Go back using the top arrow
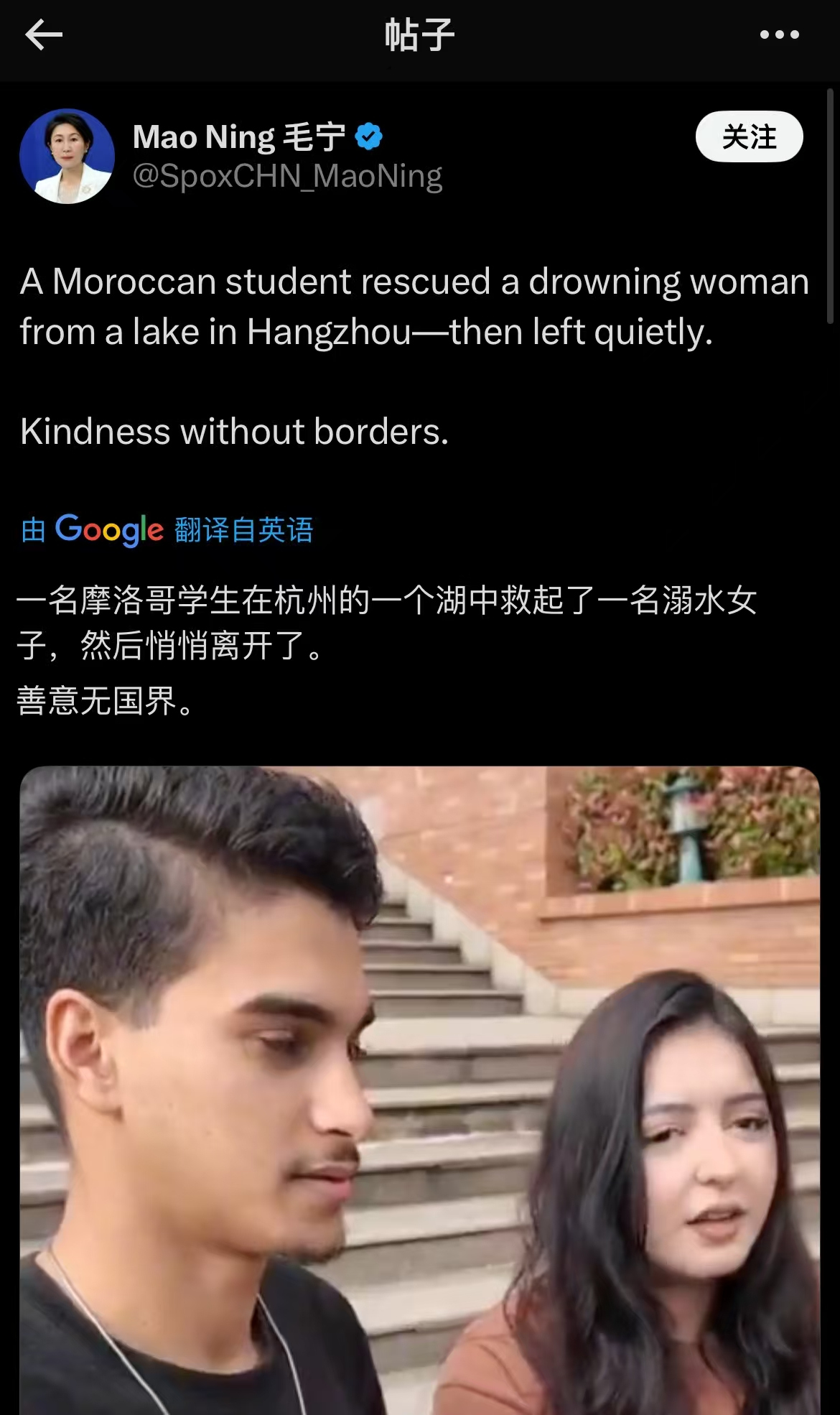Screen dimensions: 840x1415 [44, 34]
